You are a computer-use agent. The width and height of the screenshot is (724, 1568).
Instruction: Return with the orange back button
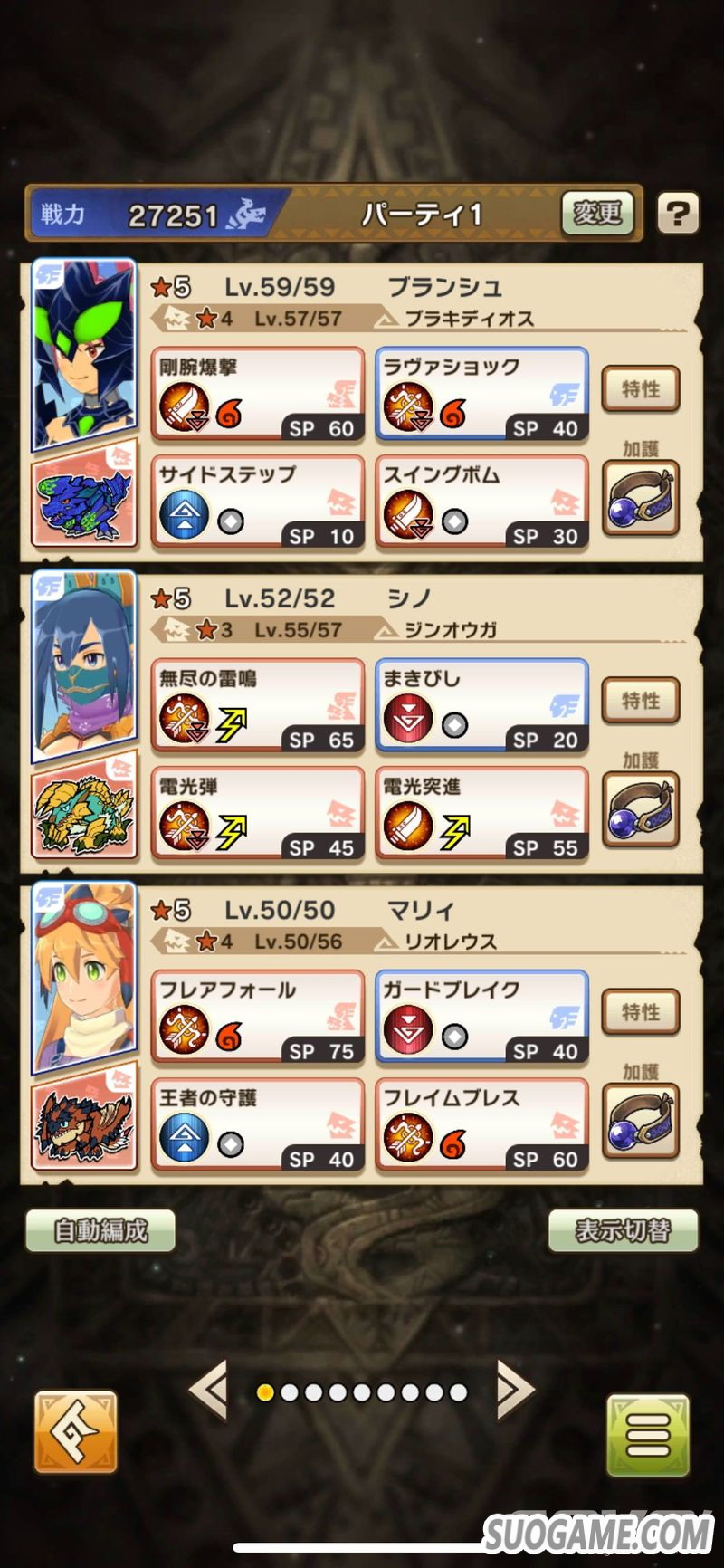(x=76, y=1431)
